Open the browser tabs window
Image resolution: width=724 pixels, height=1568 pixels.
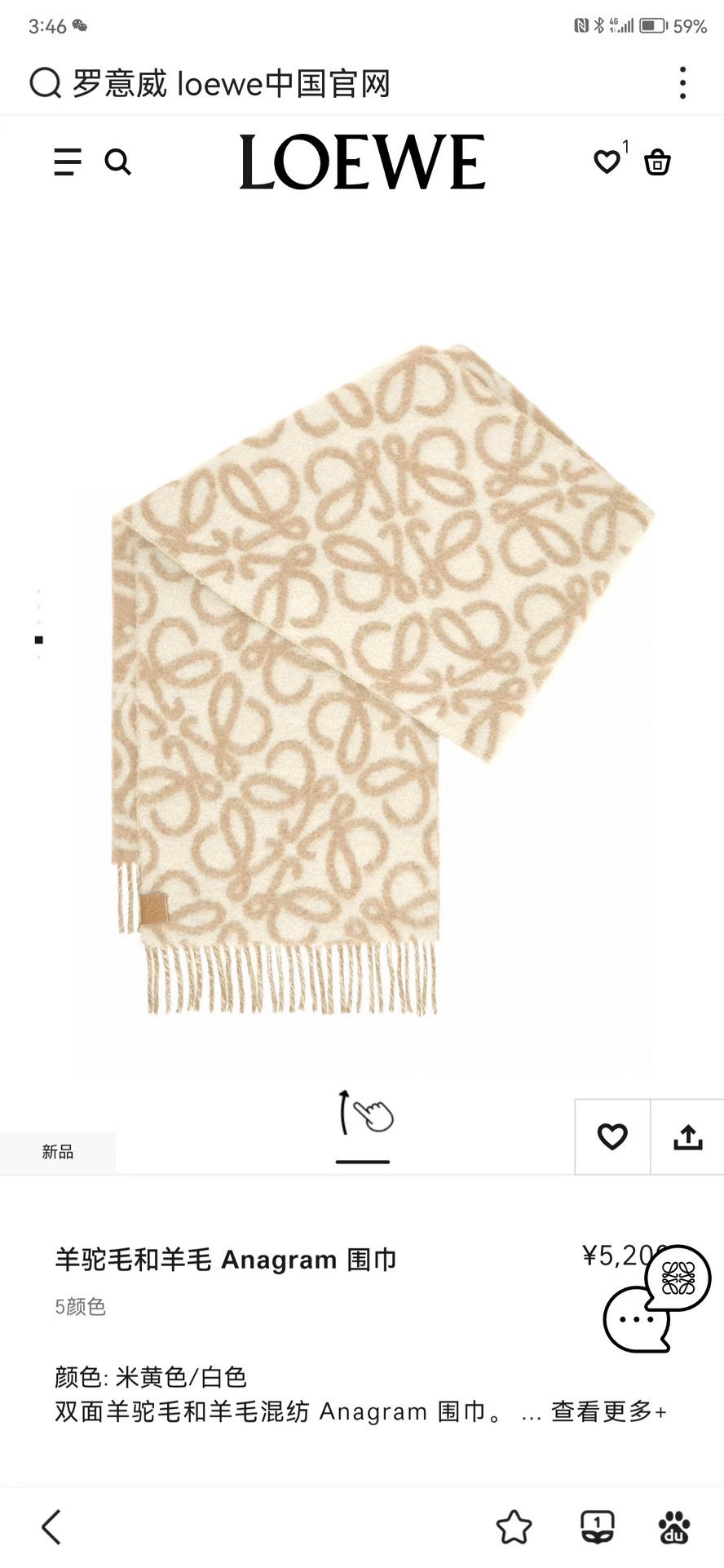point(597,1527)
